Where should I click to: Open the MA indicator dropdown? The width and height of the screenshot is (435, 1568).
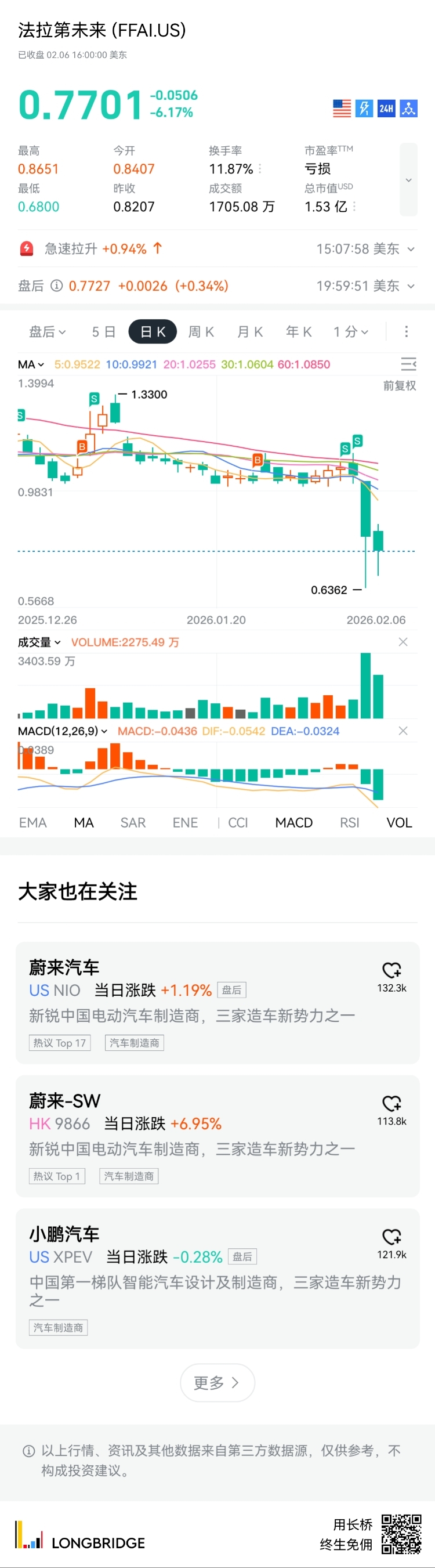[31, 364]
